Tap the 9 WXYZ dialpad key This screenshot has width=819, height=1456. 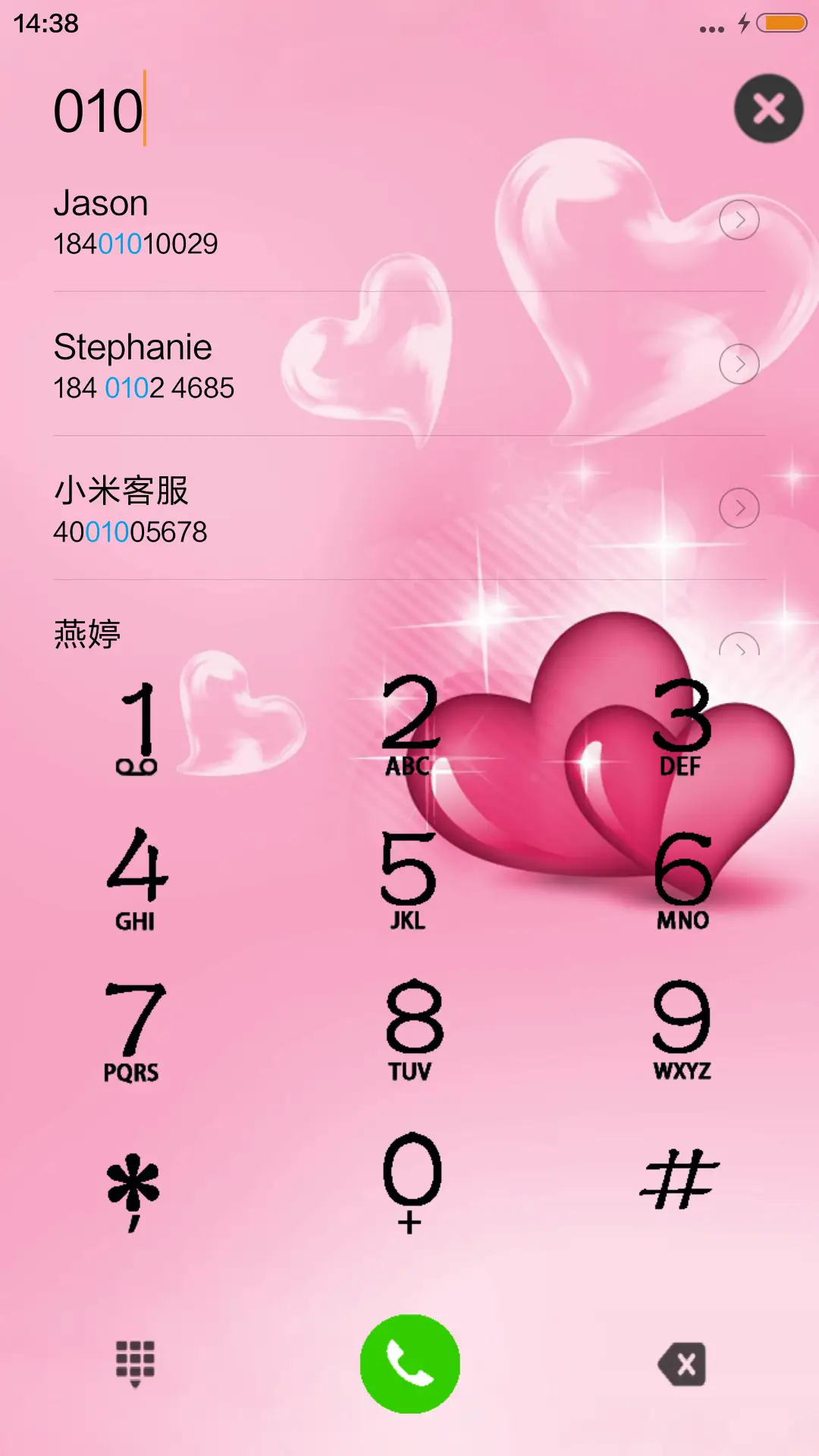(681, 1024)
